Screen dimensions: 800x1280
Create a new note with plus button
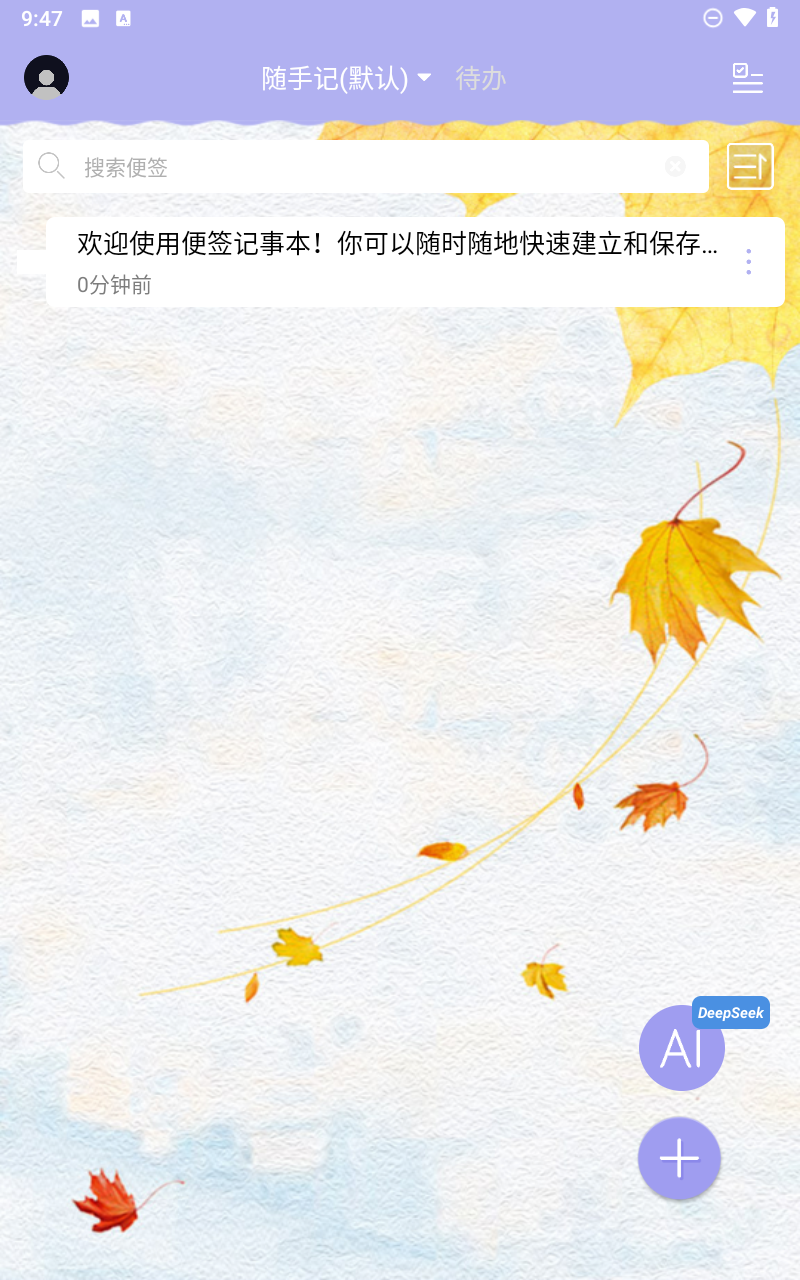coord(680,1159)
